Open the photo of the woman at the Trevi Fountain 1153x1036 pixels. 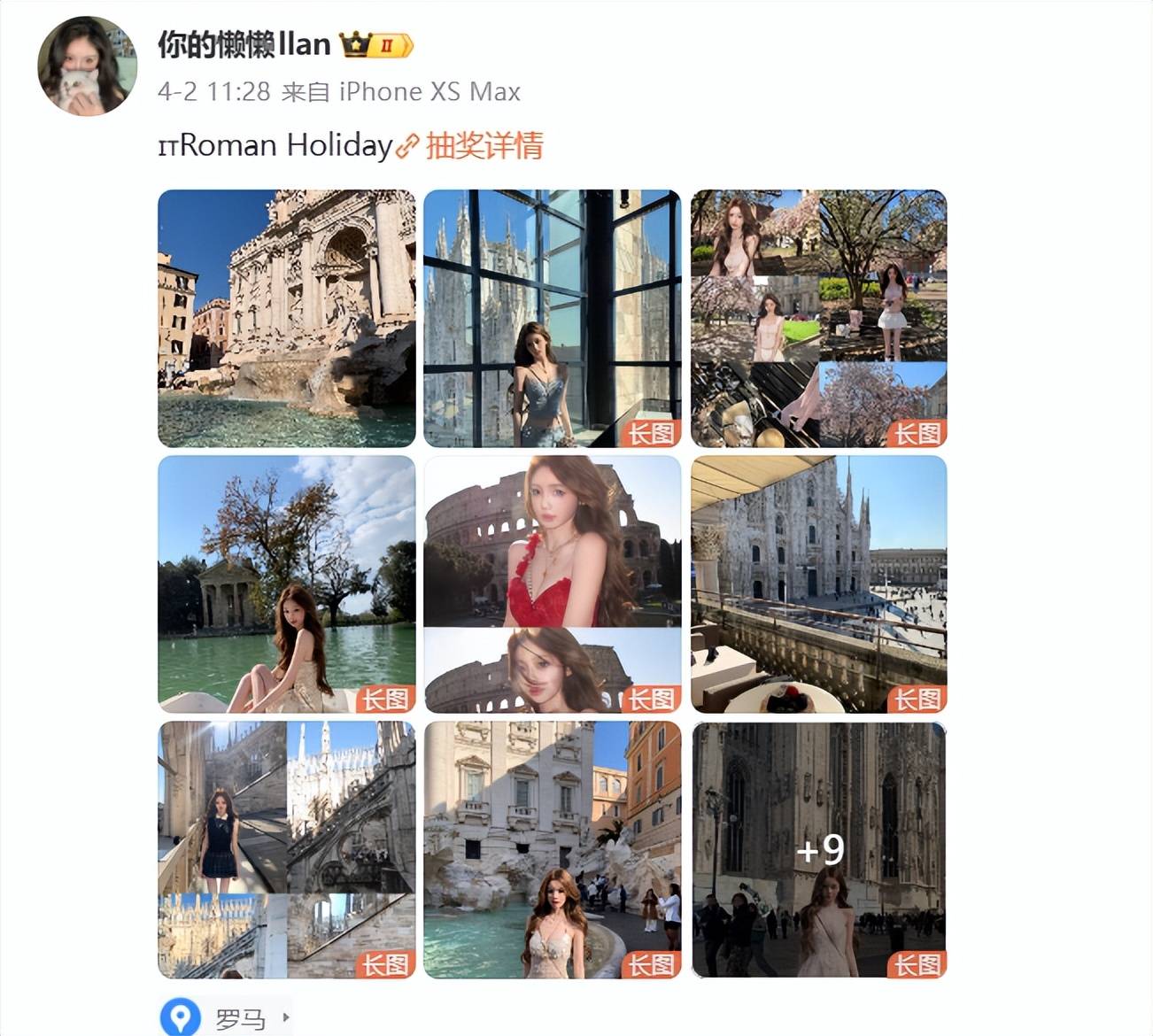(552, 849)
